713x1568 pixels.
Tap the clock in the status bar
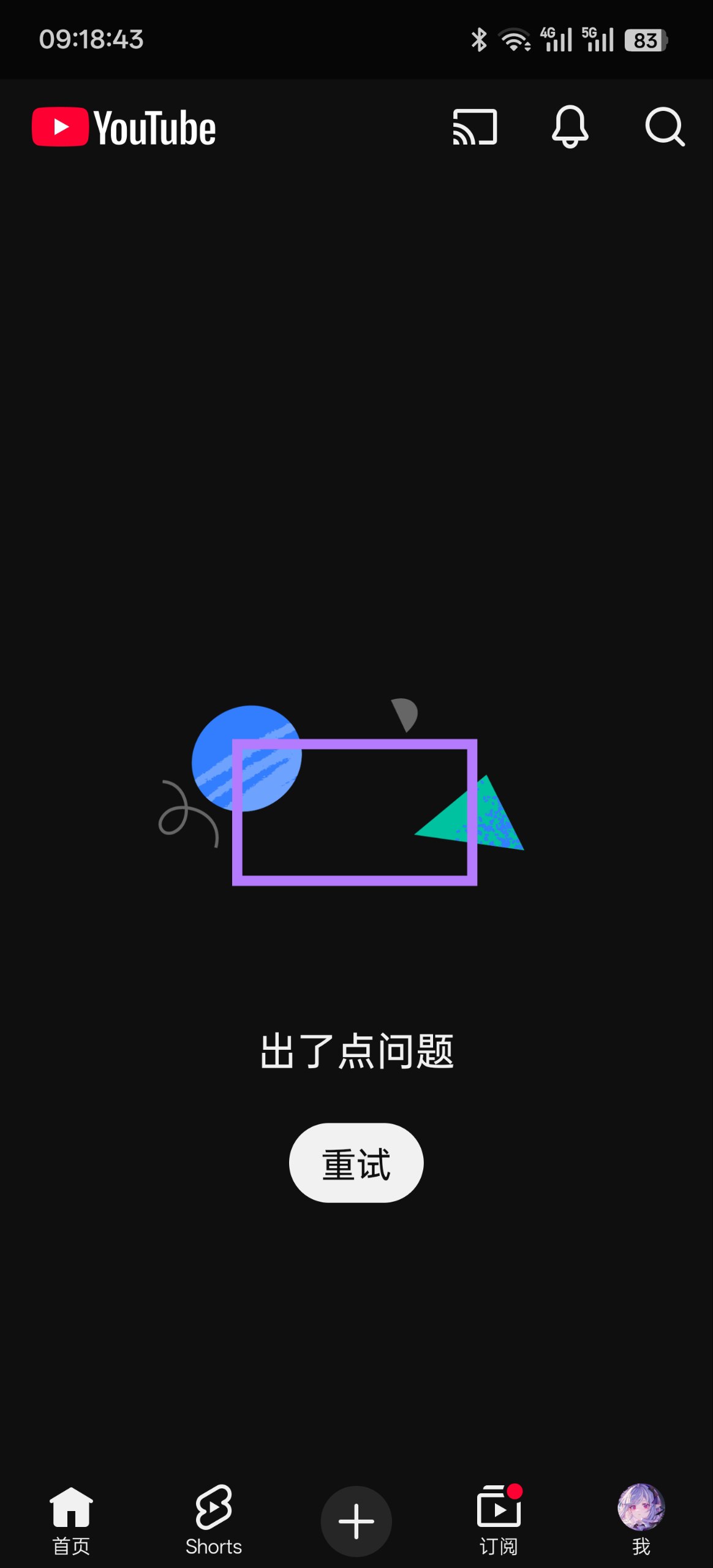pos(91,39)
